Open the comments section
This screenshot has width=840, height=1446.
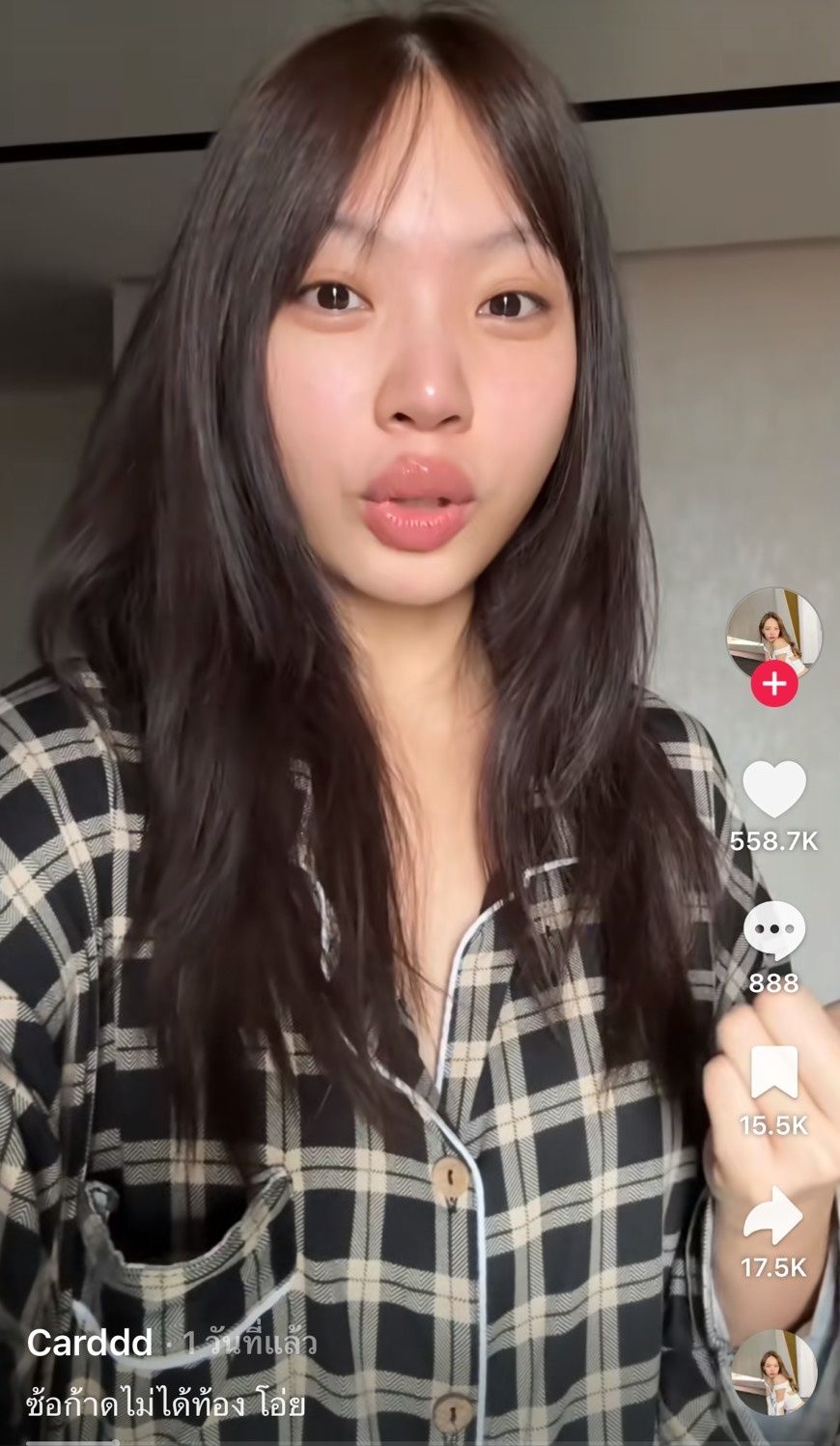[x=773, y=932]
